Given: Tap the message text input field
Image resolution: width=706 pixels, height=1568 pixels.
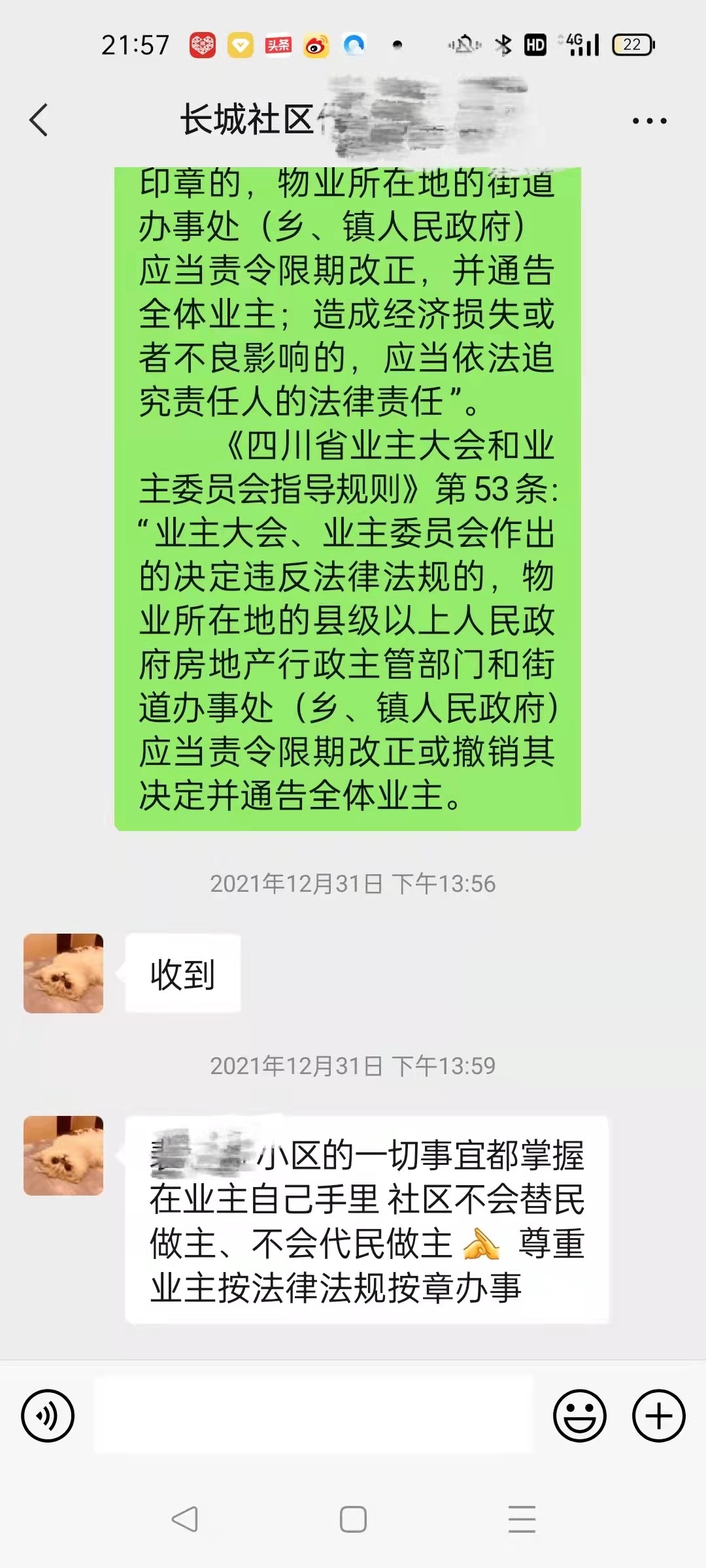Looking at the screenshot, I should [314, 1416].
